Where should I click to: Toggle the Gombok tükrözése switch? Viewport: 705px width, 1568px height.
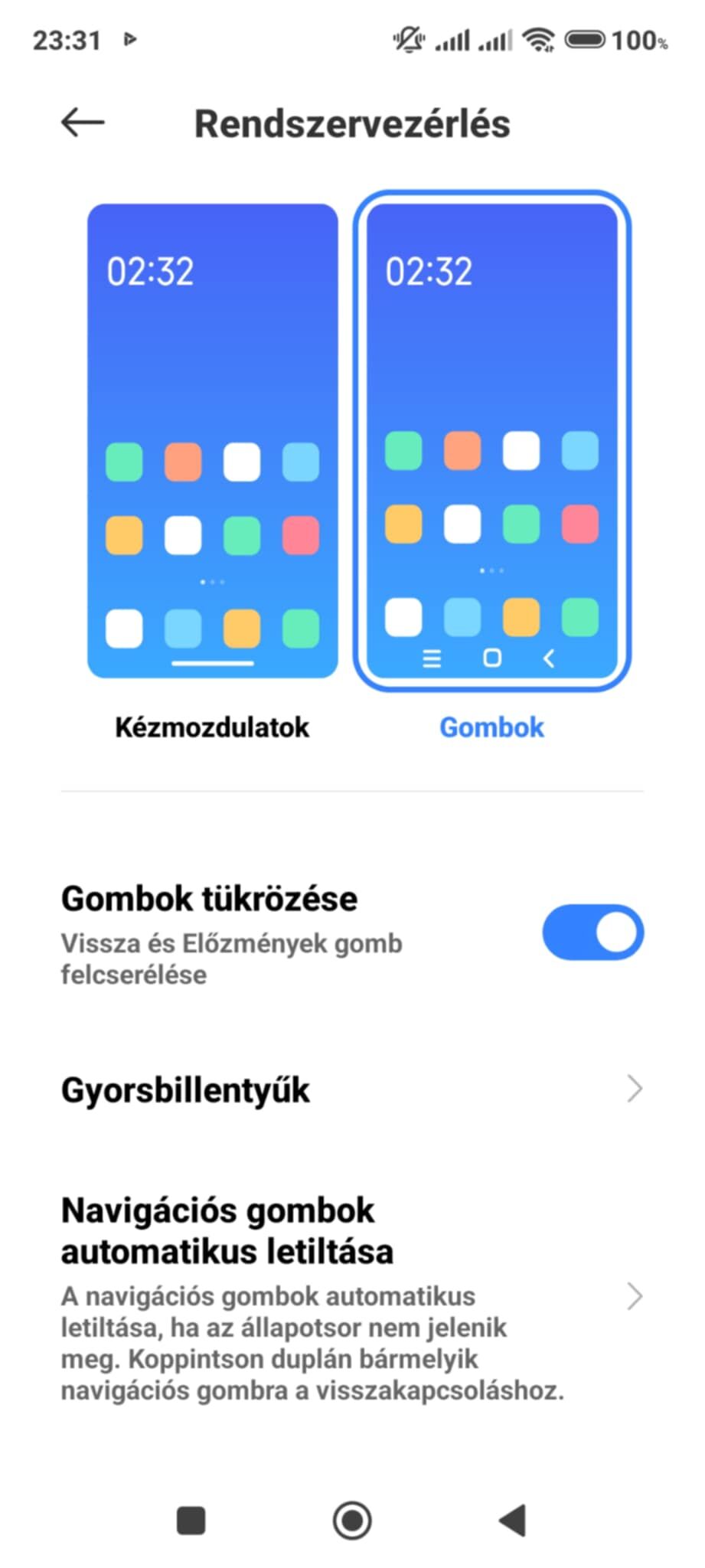tap(592, 932)
